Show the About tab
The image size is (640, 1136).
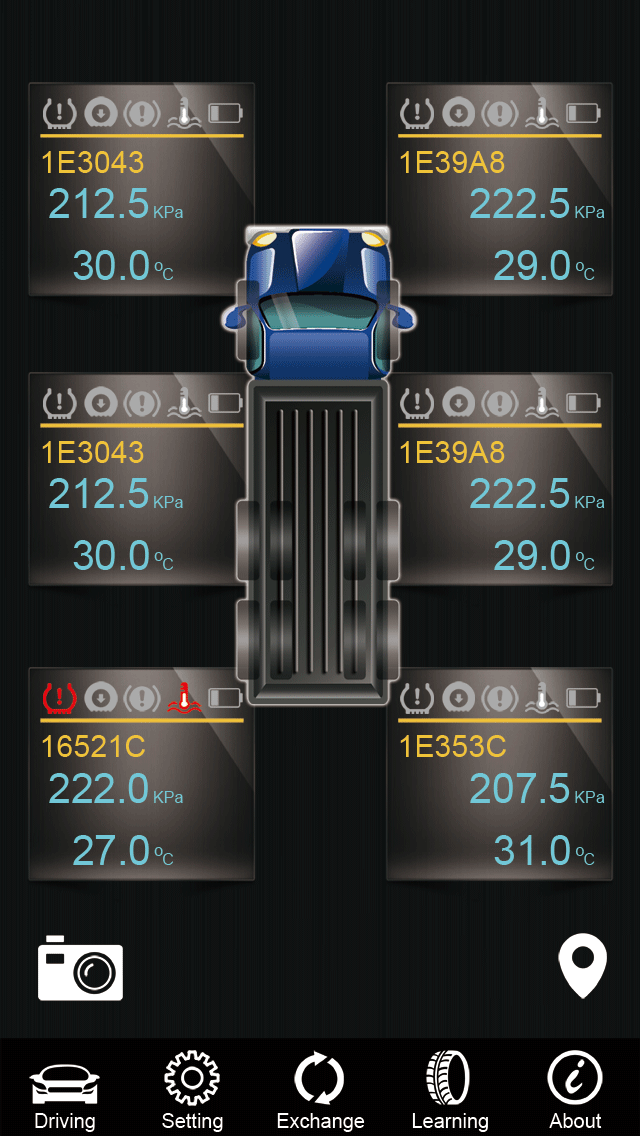coord(575,1091)
